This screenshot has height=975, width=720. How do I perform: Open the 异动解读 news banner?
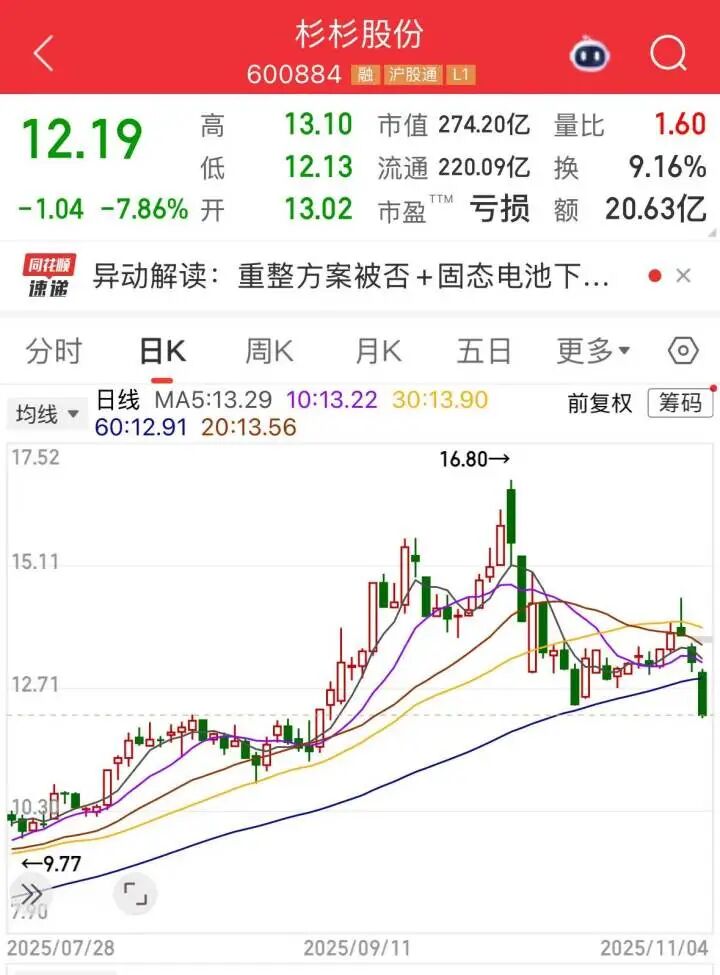350,276
